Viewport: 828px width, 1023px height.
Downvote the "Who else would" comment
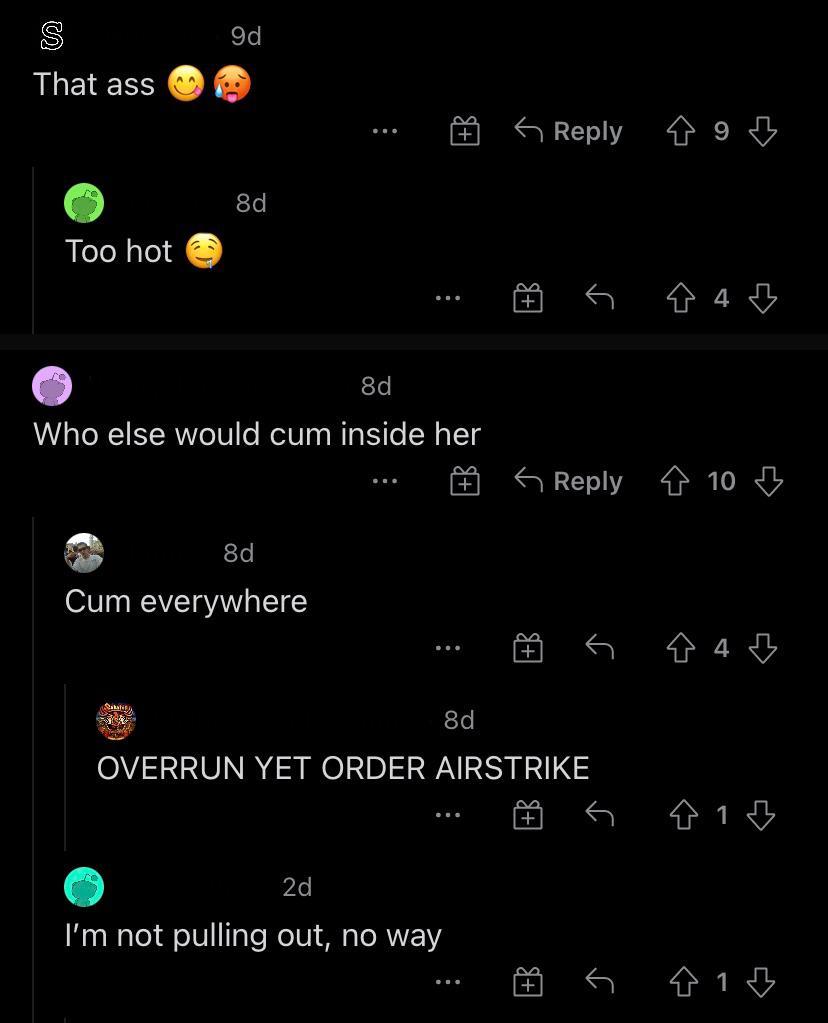pos(768,481)
